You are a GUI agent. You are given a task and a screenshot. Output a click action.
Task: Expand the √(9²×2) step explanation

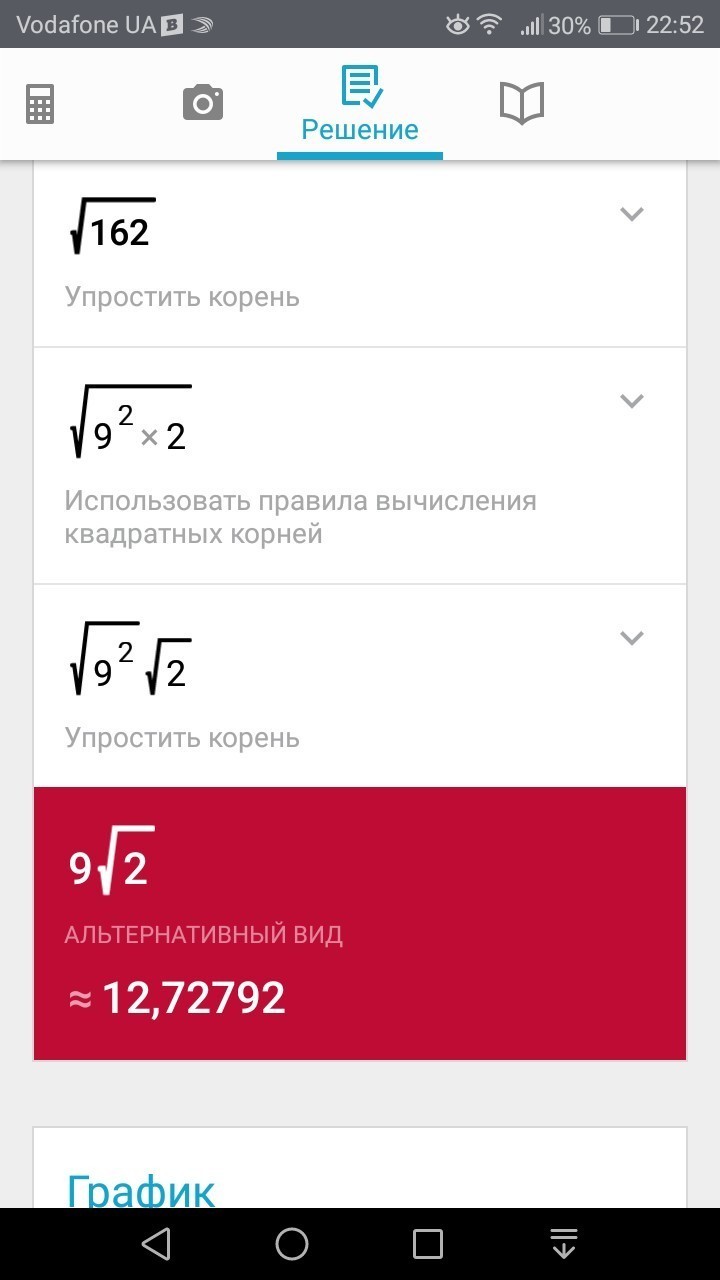(x=631, y=401)
